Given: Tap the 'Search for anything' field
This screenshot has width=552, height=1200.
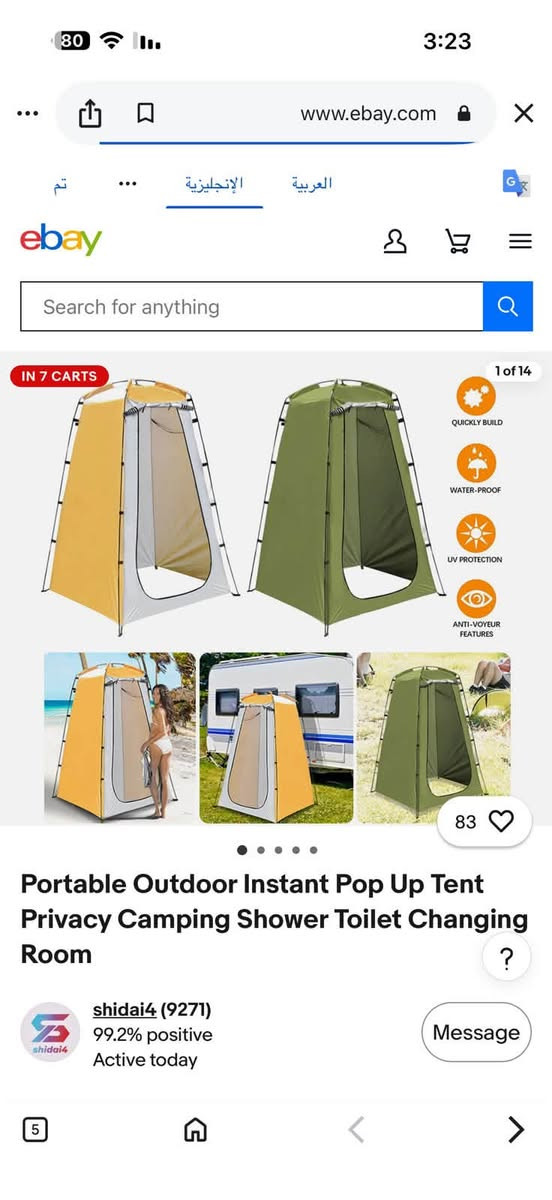Looking at the screenshot, I should point(252,306).
